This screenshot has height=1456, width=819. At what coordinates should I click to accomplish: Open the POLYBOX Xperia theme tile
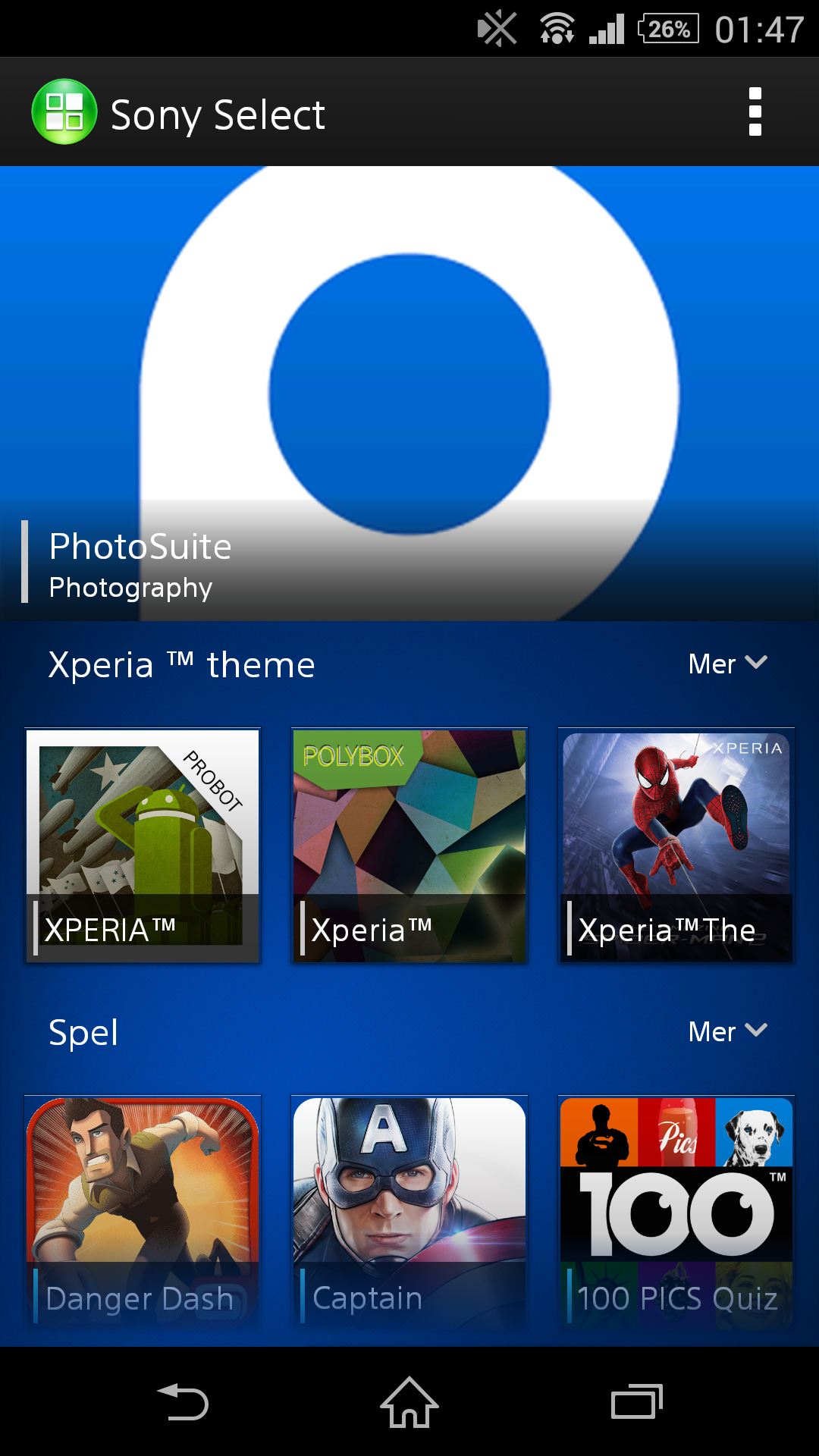409,846
